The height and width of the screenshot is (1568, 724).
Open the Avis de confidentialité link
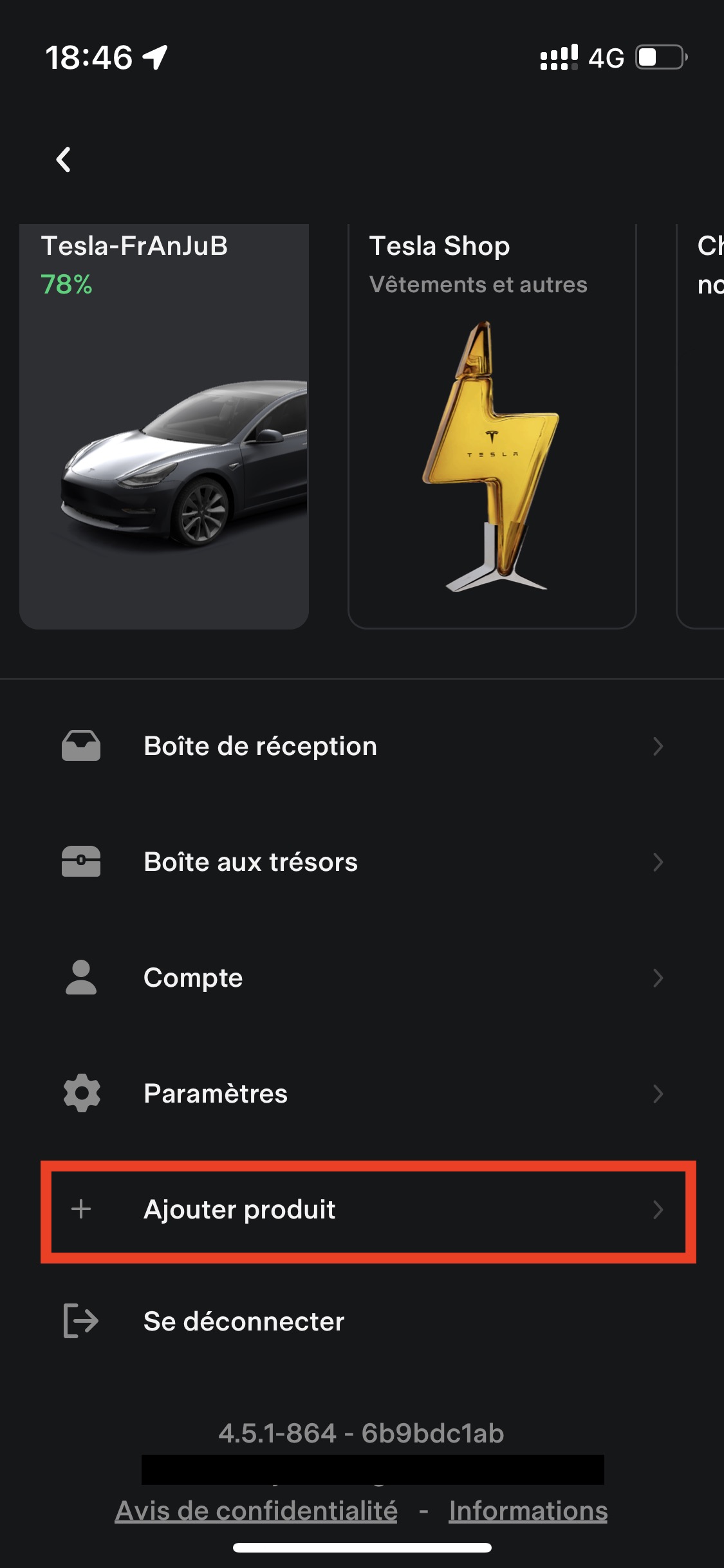coord(256,1511)
